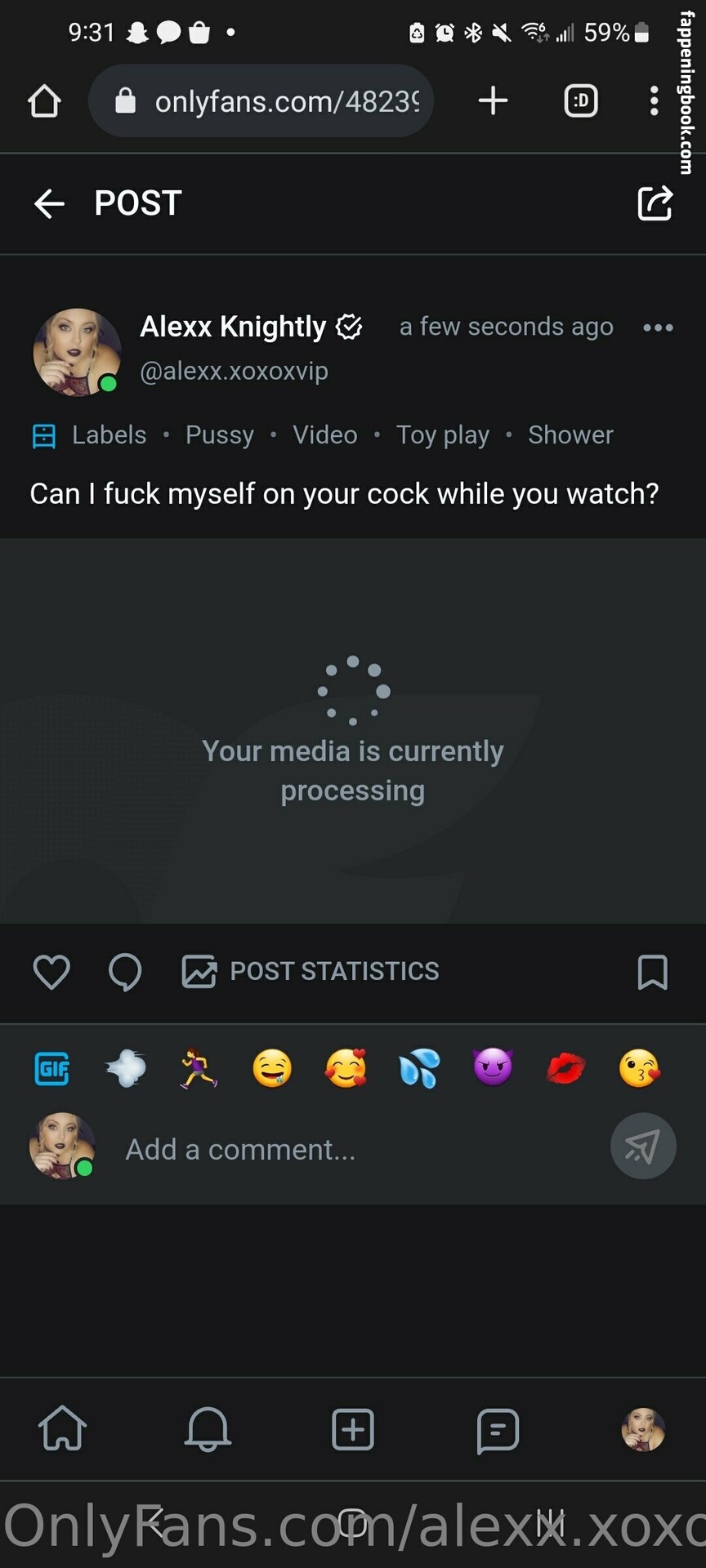Open Alexx Knightly's profile from post header
Screen dimensions: 706x1568
point(233,327)
